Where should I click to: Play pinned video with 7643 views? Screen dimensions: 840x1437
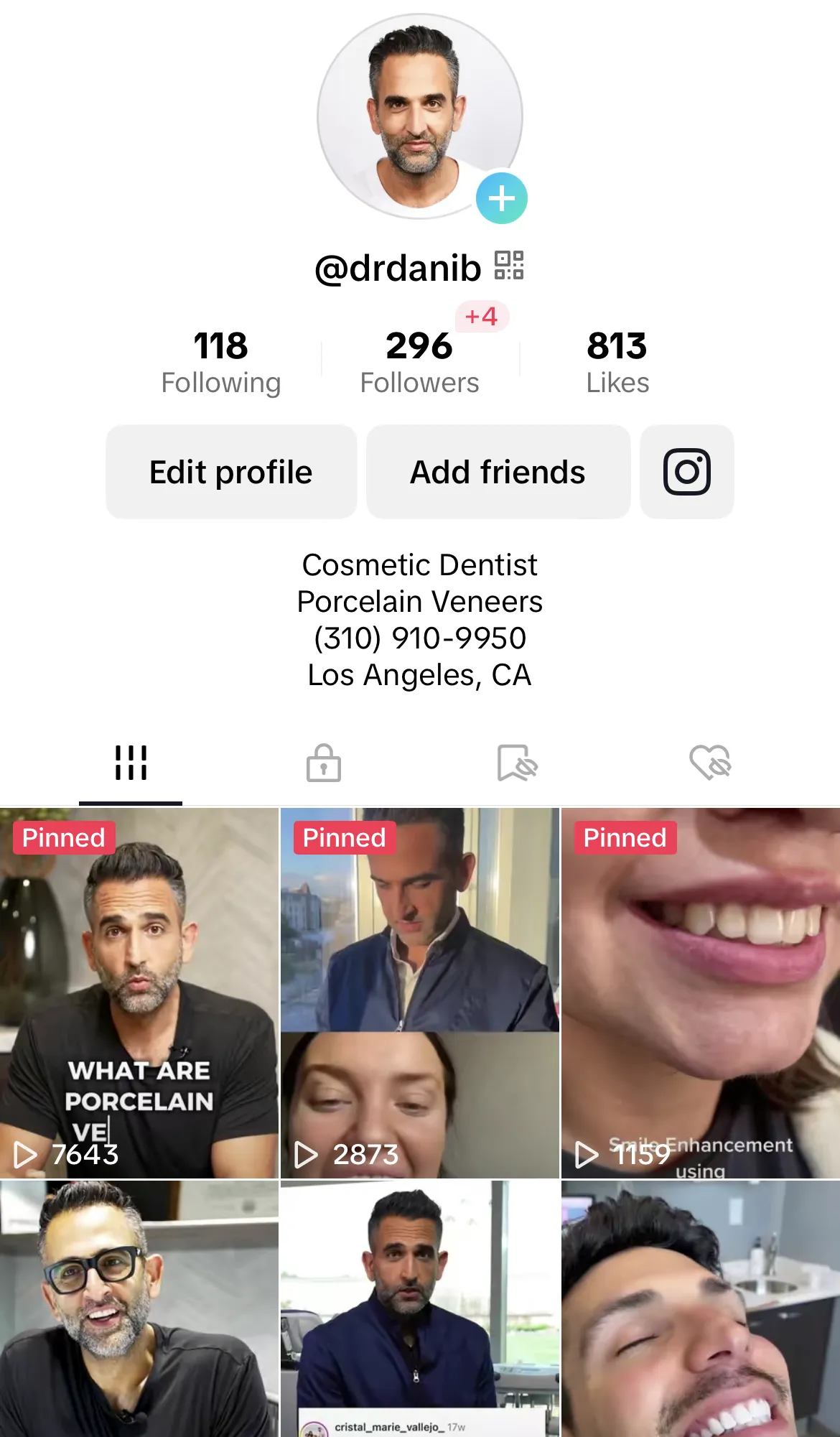click(139, 992)
